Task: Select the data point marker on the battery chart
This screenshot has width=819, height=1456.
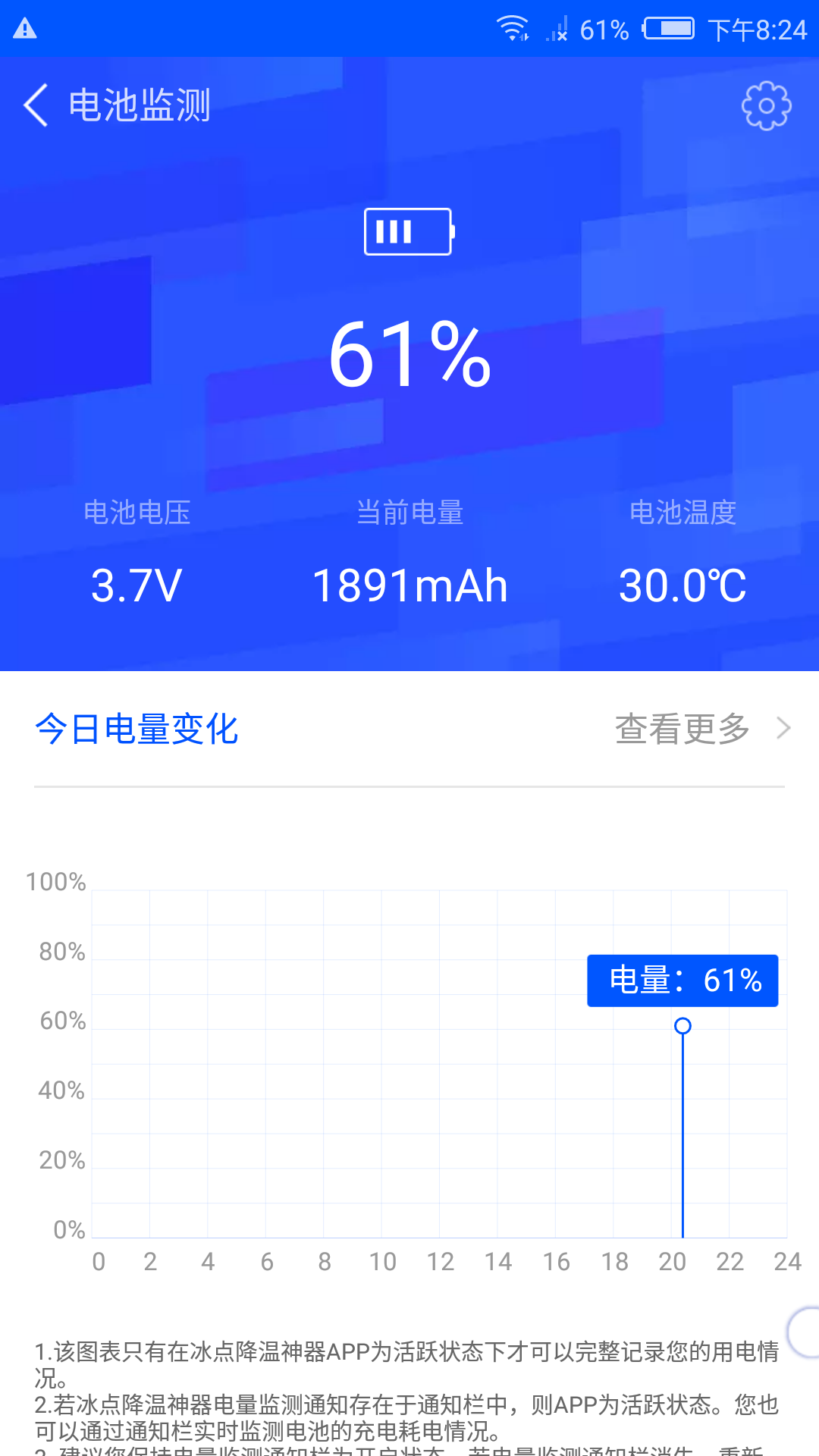Action: click(682, 1027)
